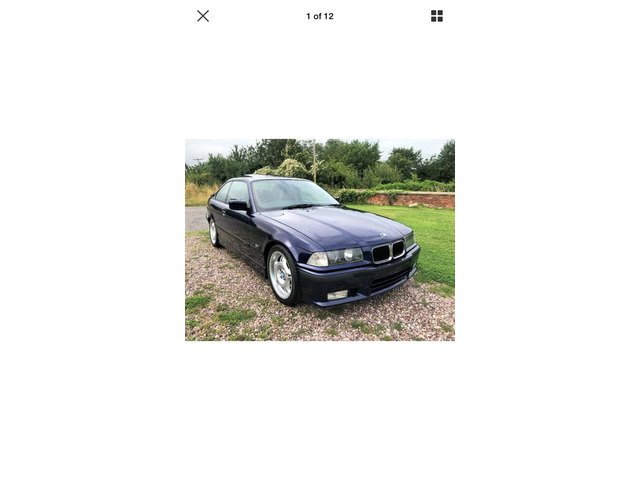The image size is (640, 480).
Task: Close the photo viewer
Action: (x=203, y=16)
